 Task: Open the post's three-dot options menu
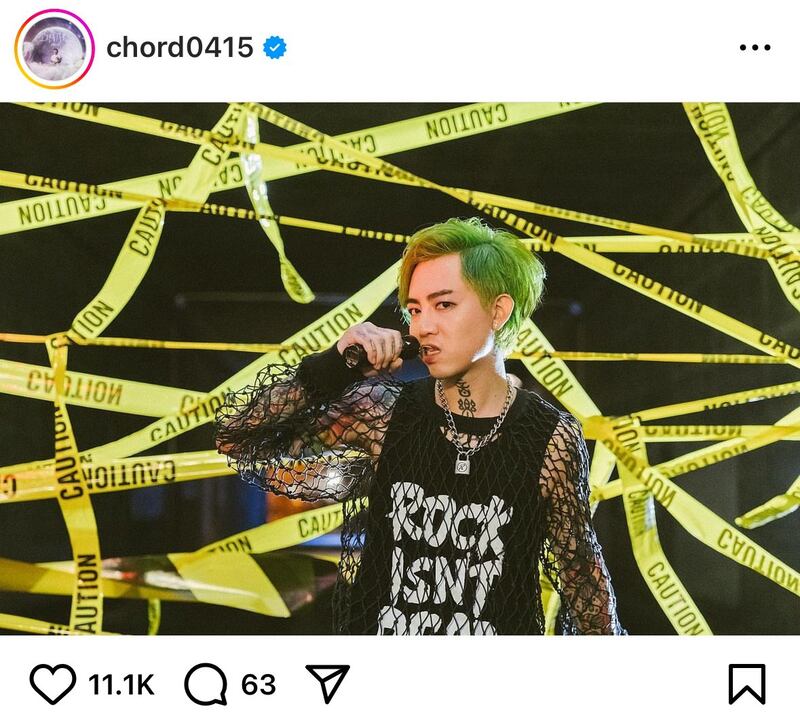click(x=754, y=48)
